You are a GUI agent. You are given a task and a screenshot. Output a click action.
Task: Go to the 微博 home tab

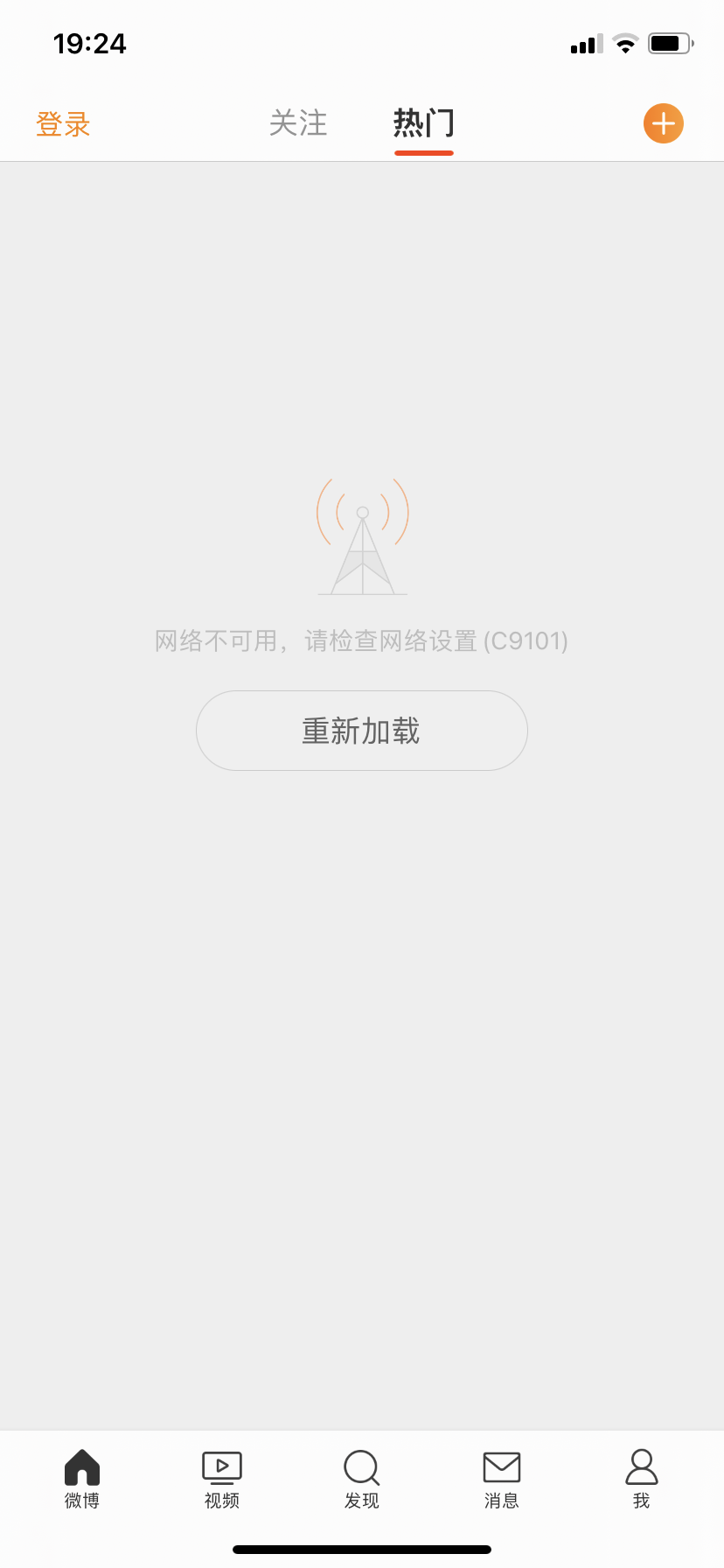point(82,1479)
